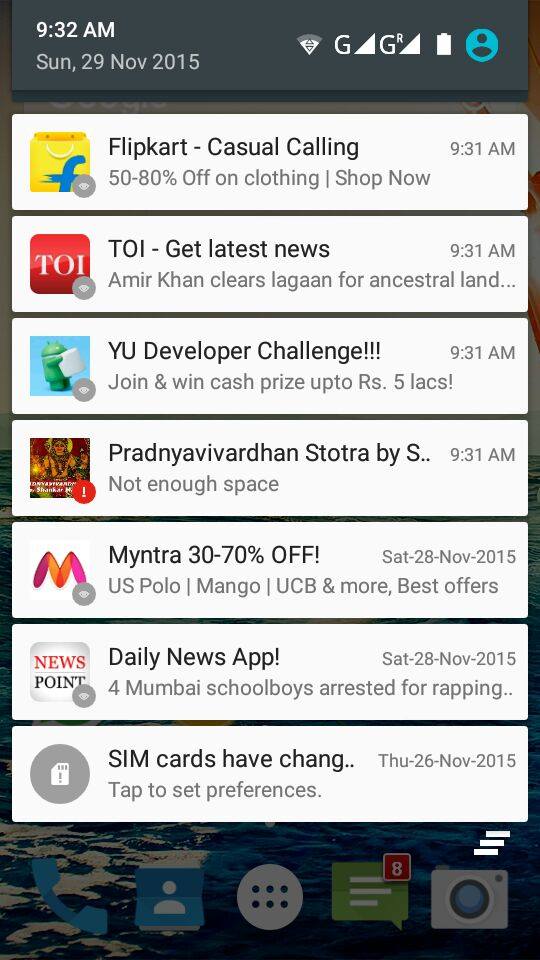Tap the date and time header

(x=118, y=46)
